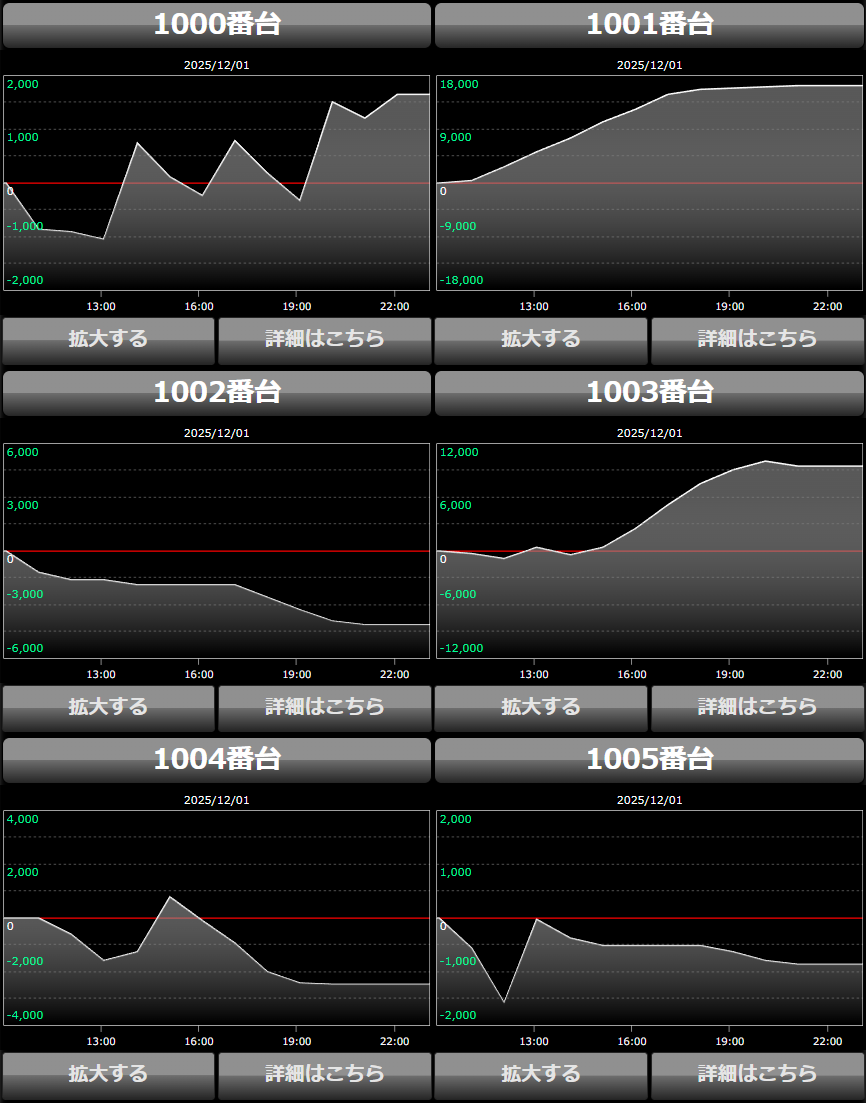
Task: Select the 1000番台 header bar
Action: (216, 25)
